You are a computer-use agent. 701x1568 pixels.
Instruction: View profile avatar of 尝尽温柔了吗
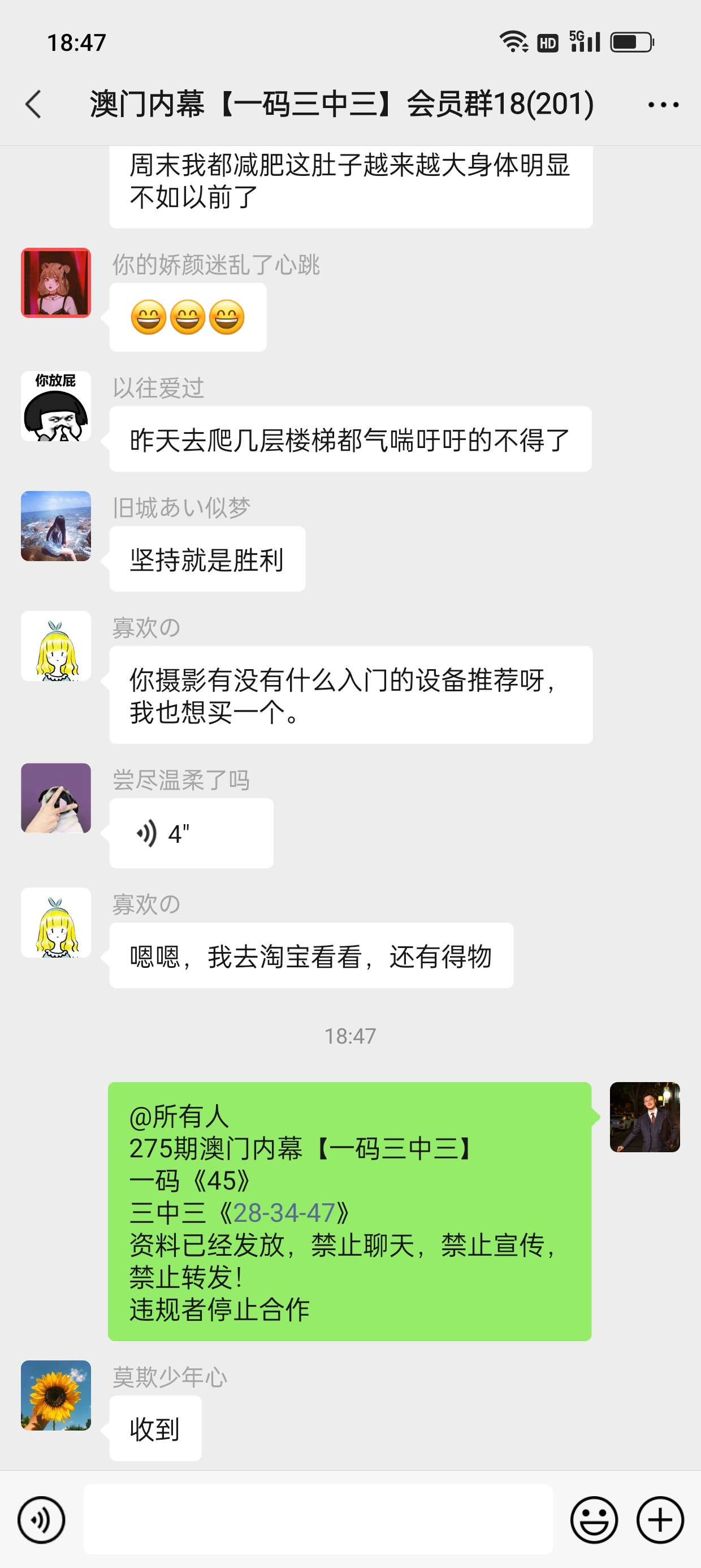coord(56,798)
